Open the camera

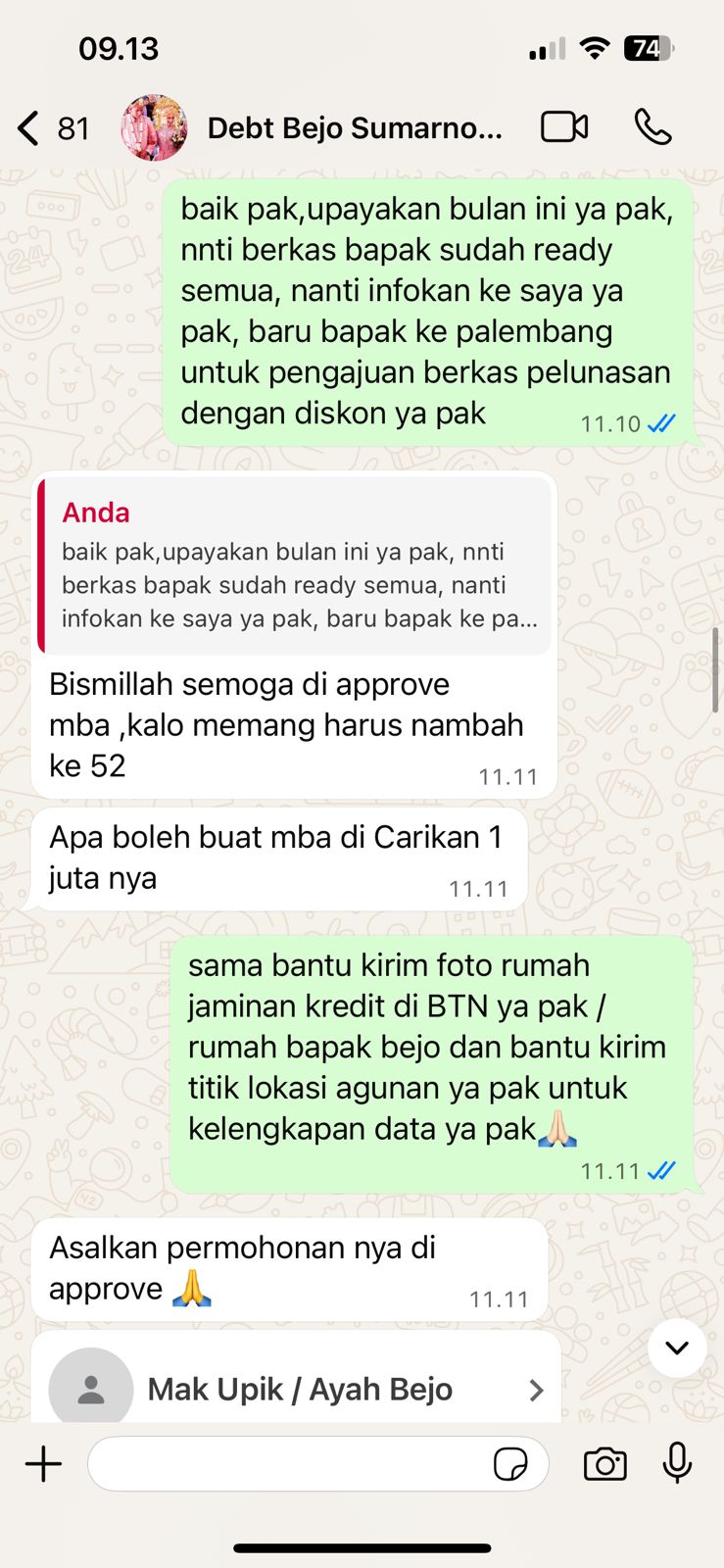tap(604, 1464)
